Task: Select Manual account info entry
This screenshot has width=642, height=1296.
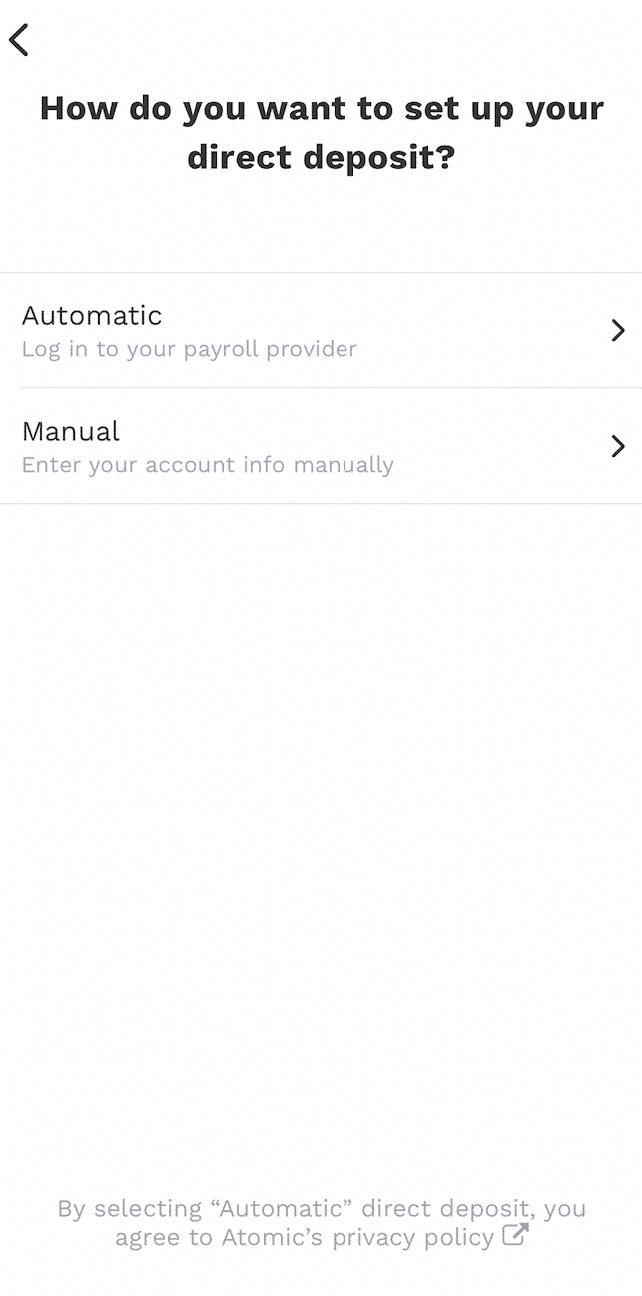Action: [321, 446]
